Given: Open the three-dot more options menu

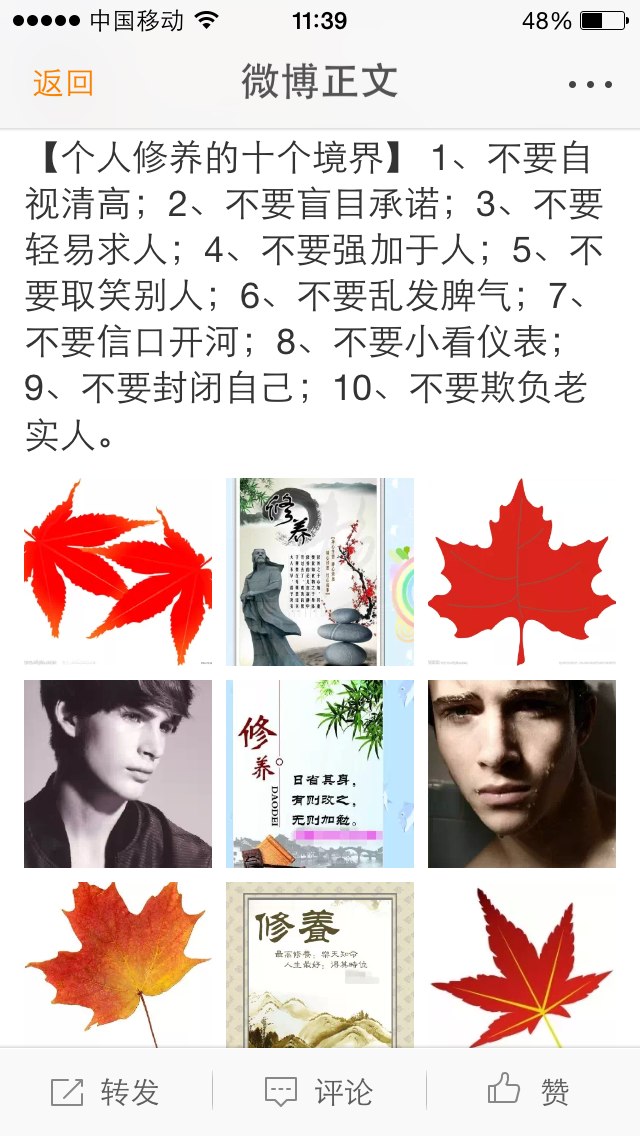Looking at the screenshot, I should click(590, 85).
